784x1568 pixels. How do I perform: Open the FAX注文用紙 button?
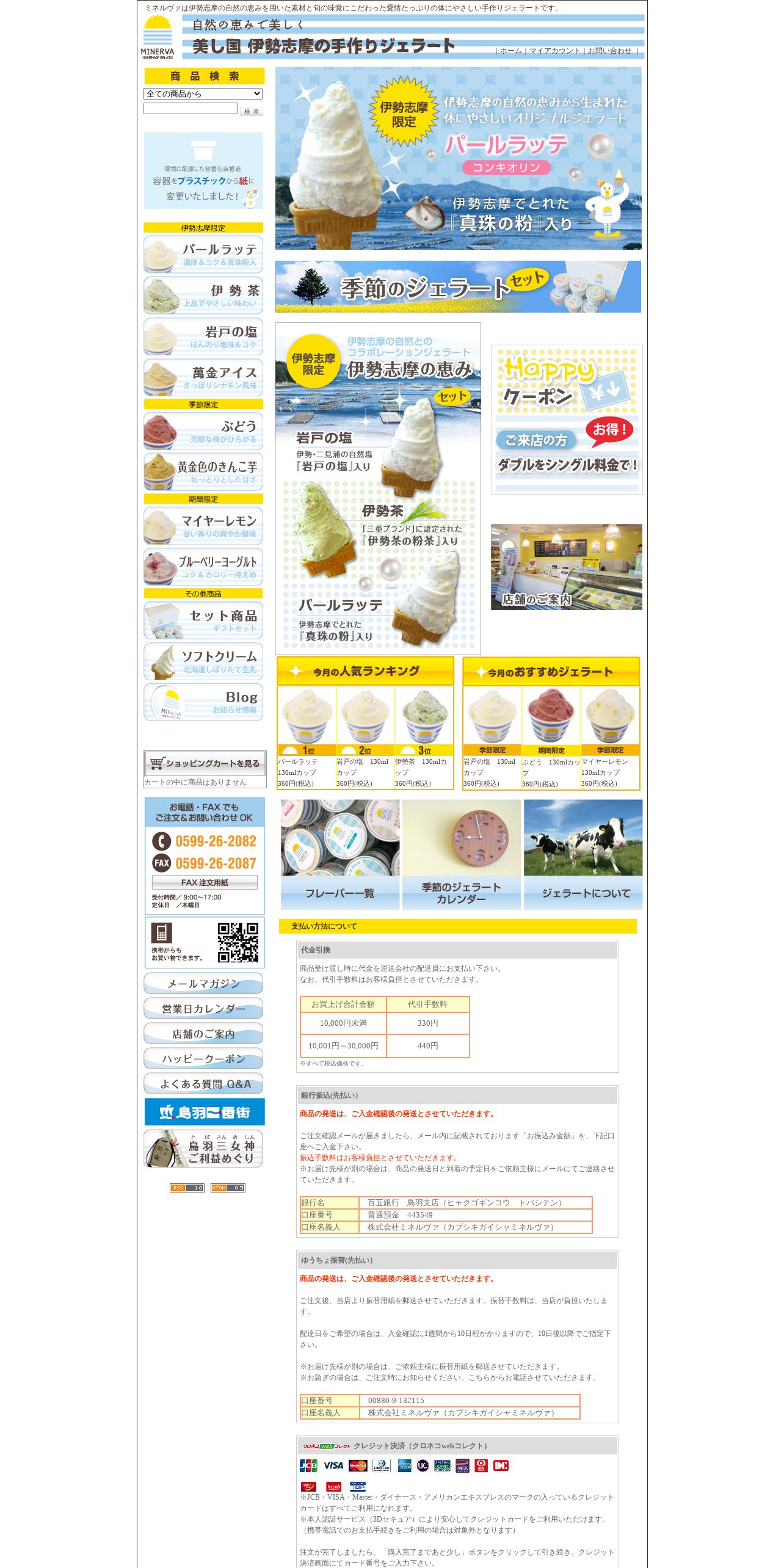coord(205,882)
